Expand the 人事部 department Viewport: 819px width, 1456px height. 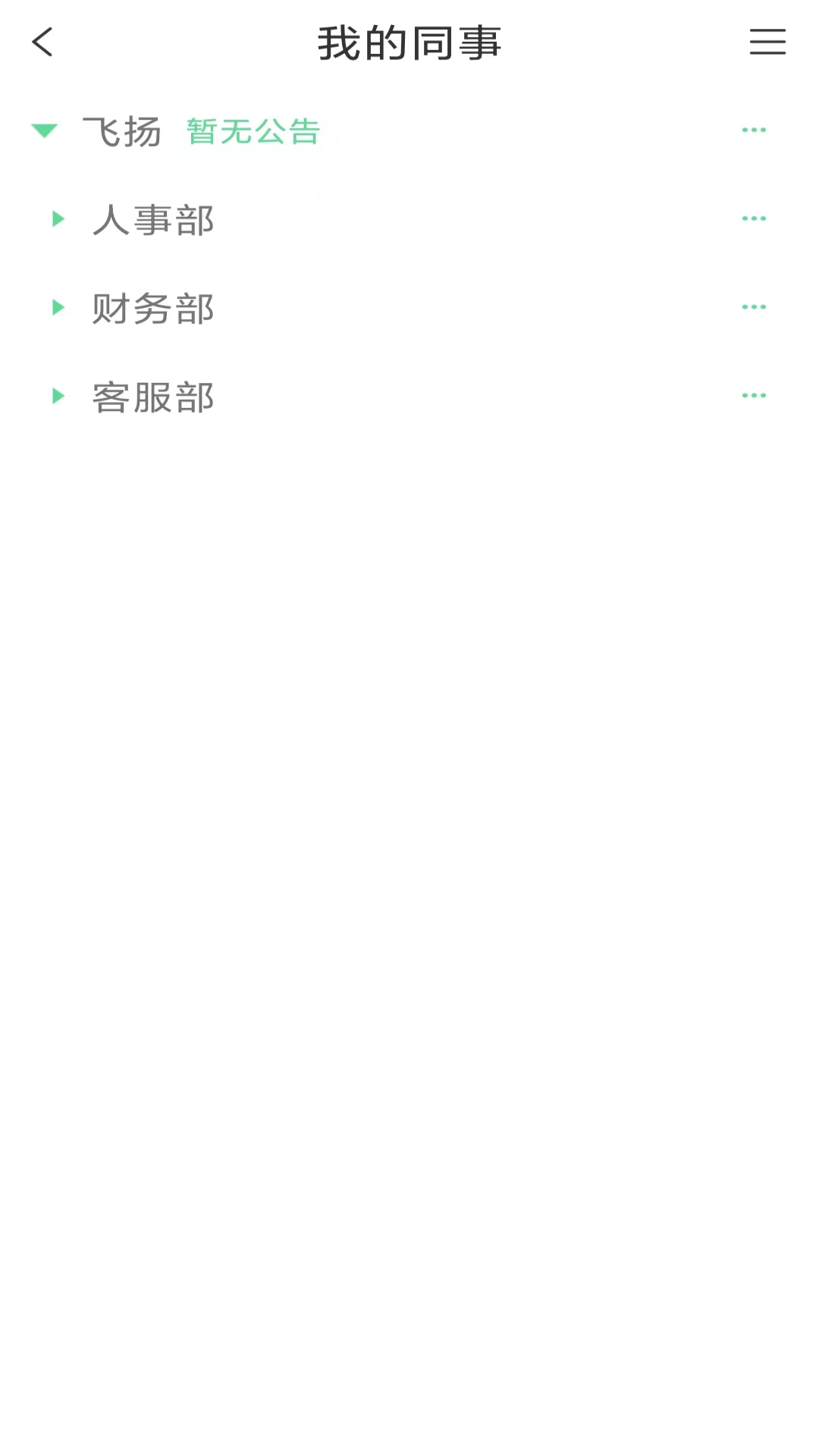point(58,220)
